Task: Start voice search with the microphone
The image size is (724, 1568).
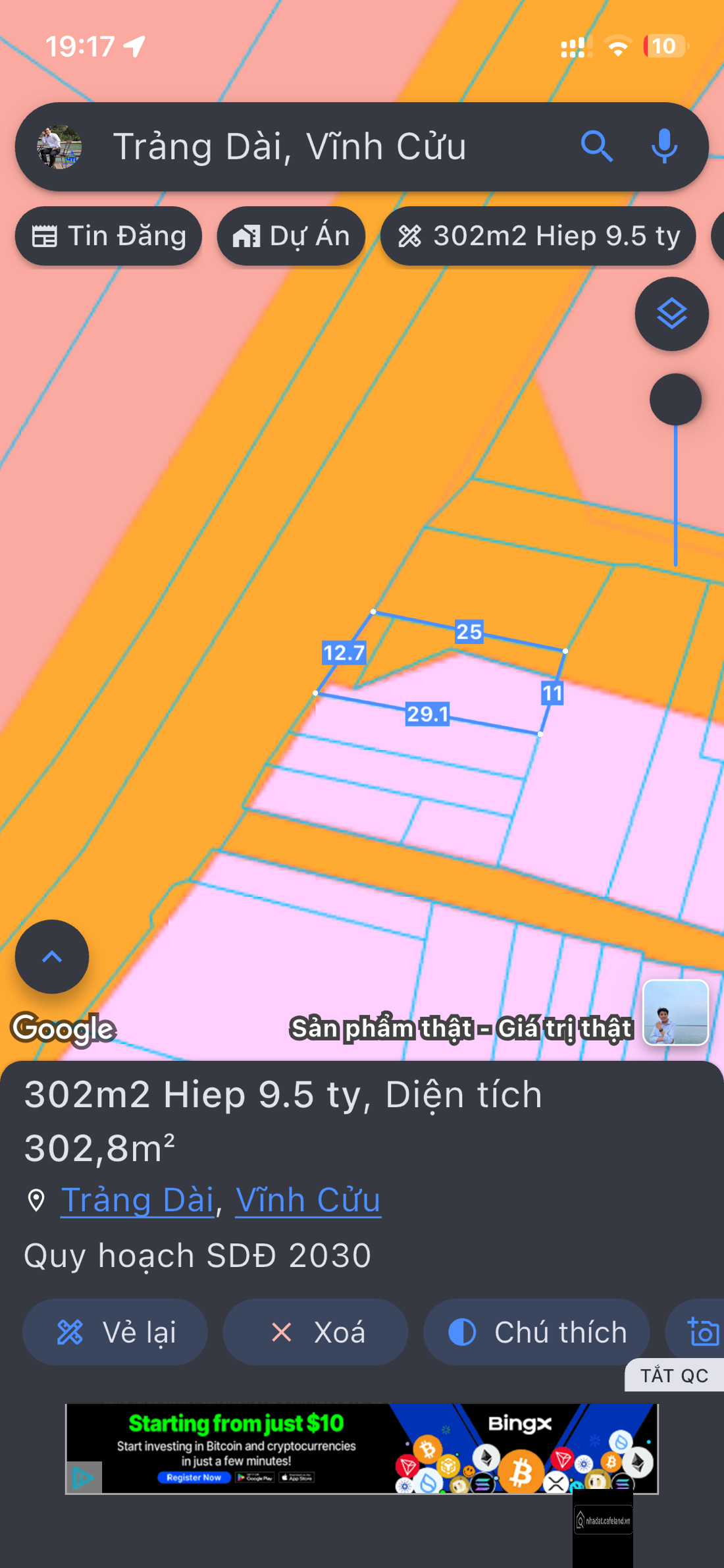Action: pos(663,146)
